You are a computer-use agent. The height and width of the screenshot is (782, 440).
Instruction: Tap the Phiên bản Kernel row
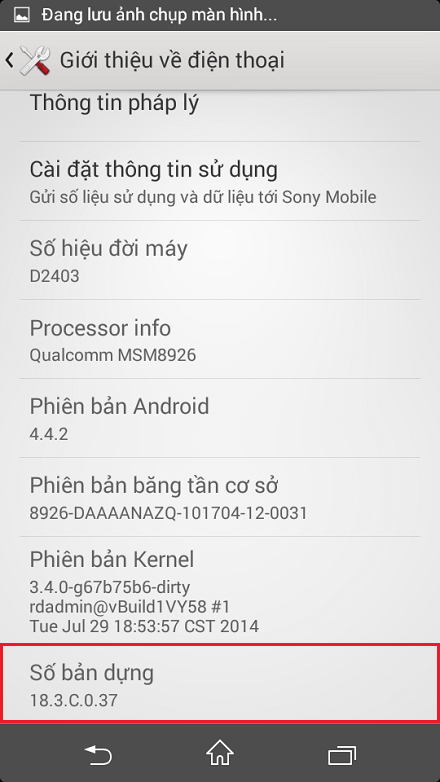220,590
